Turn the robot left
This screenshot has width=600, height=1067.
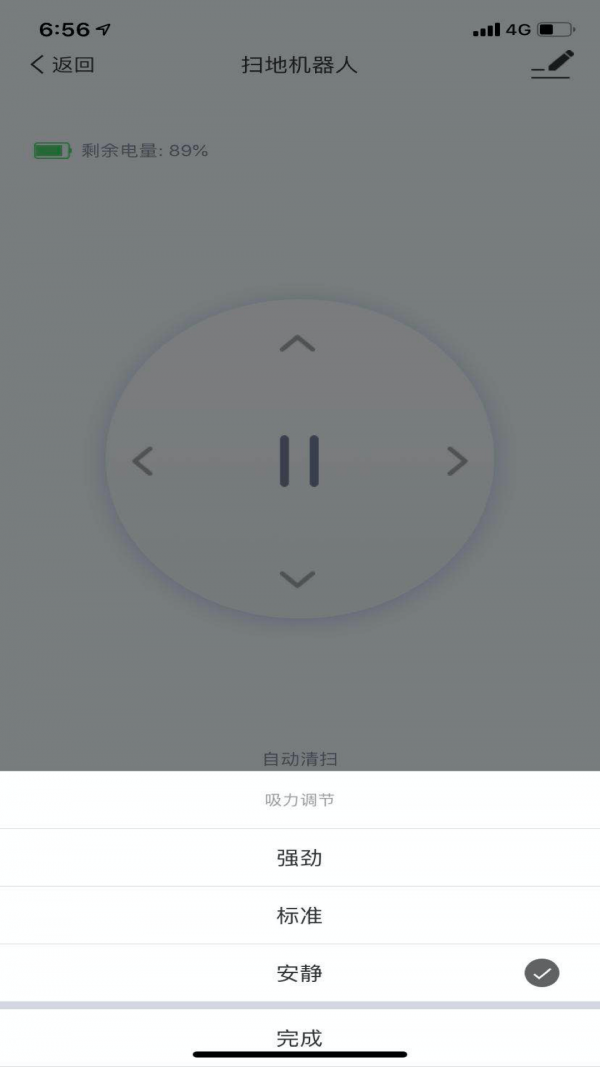tap(143, 461)
